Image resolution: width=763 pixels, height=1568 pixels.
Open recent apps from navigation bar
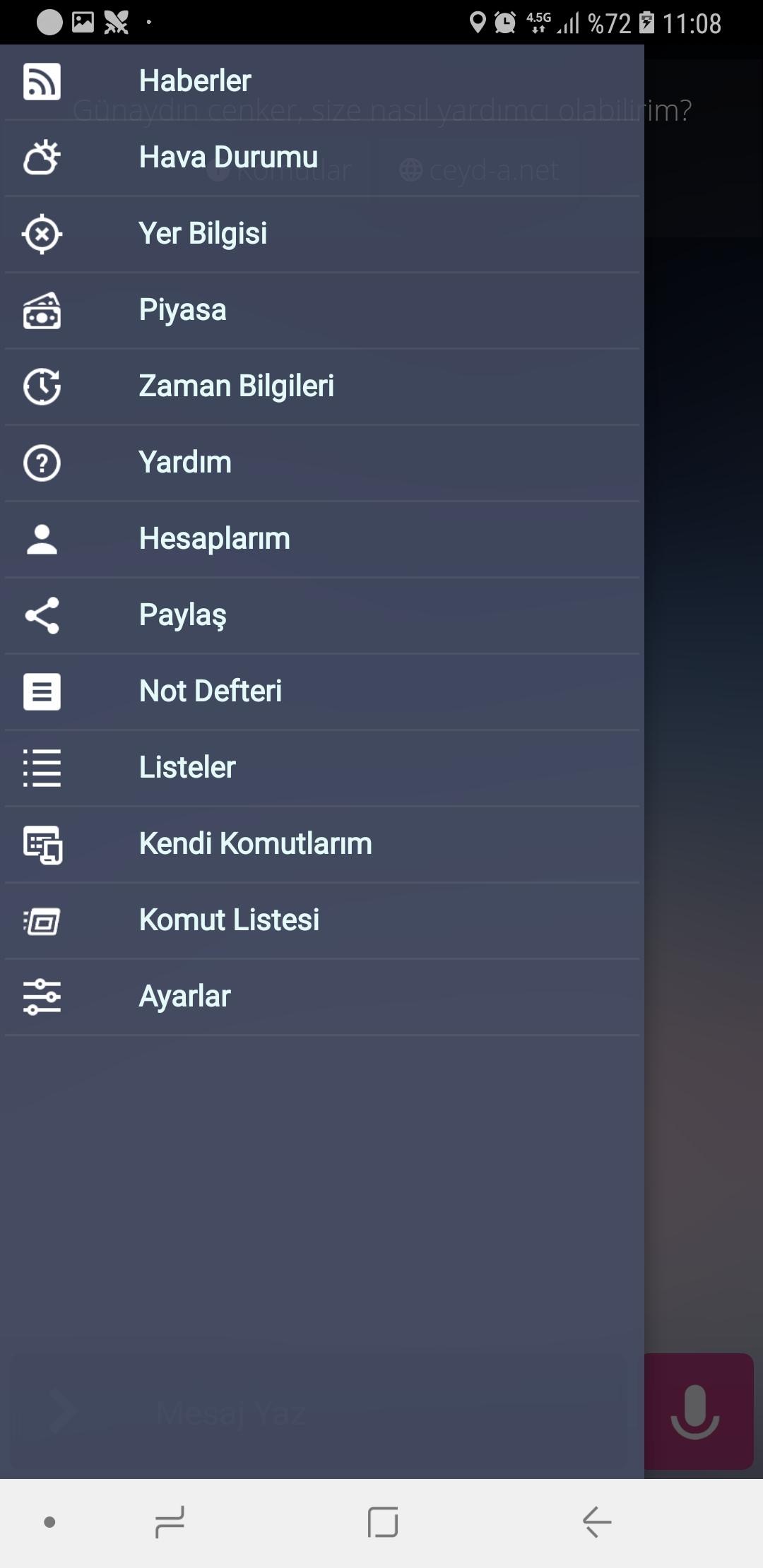click(x=170, y=1522)
